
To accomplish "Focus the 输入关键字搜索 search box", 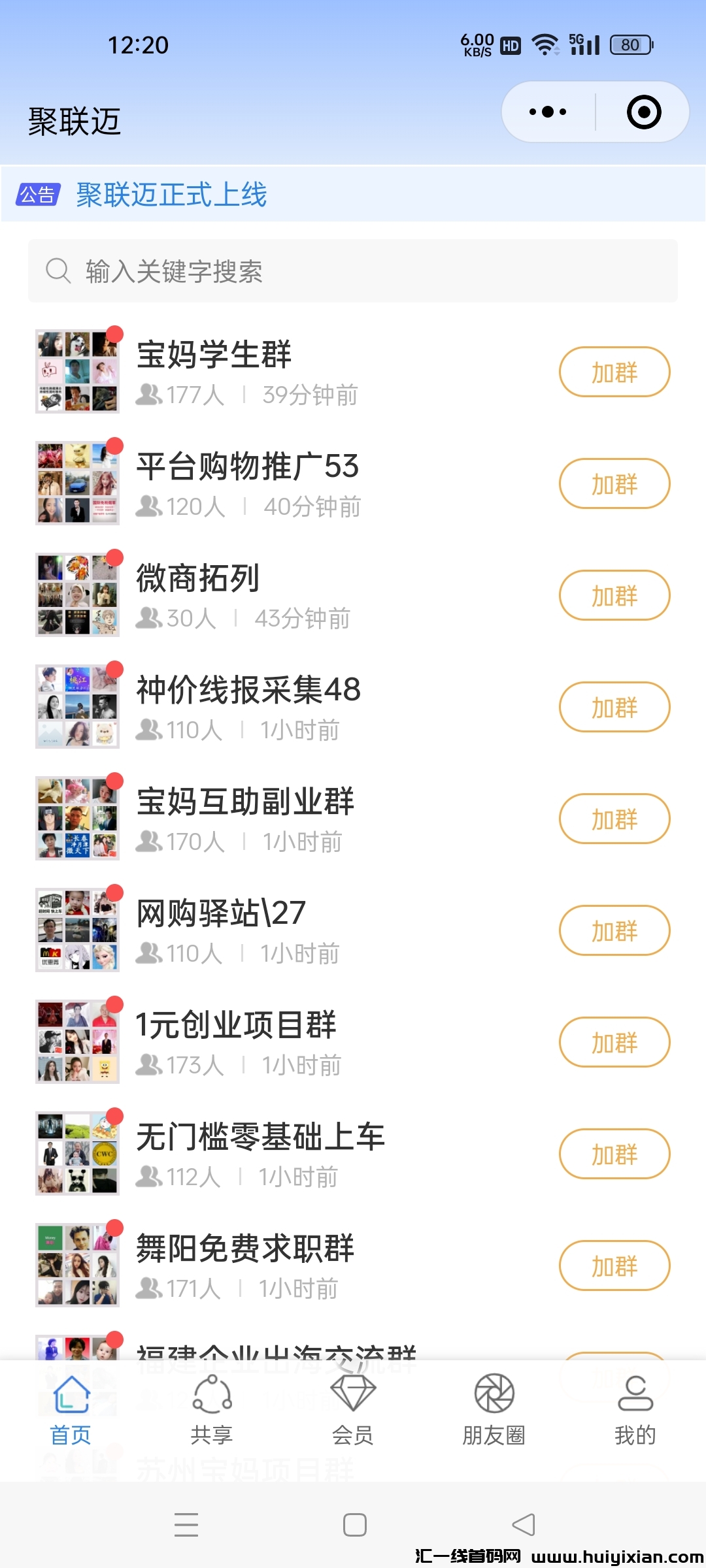I will point(353,271).
